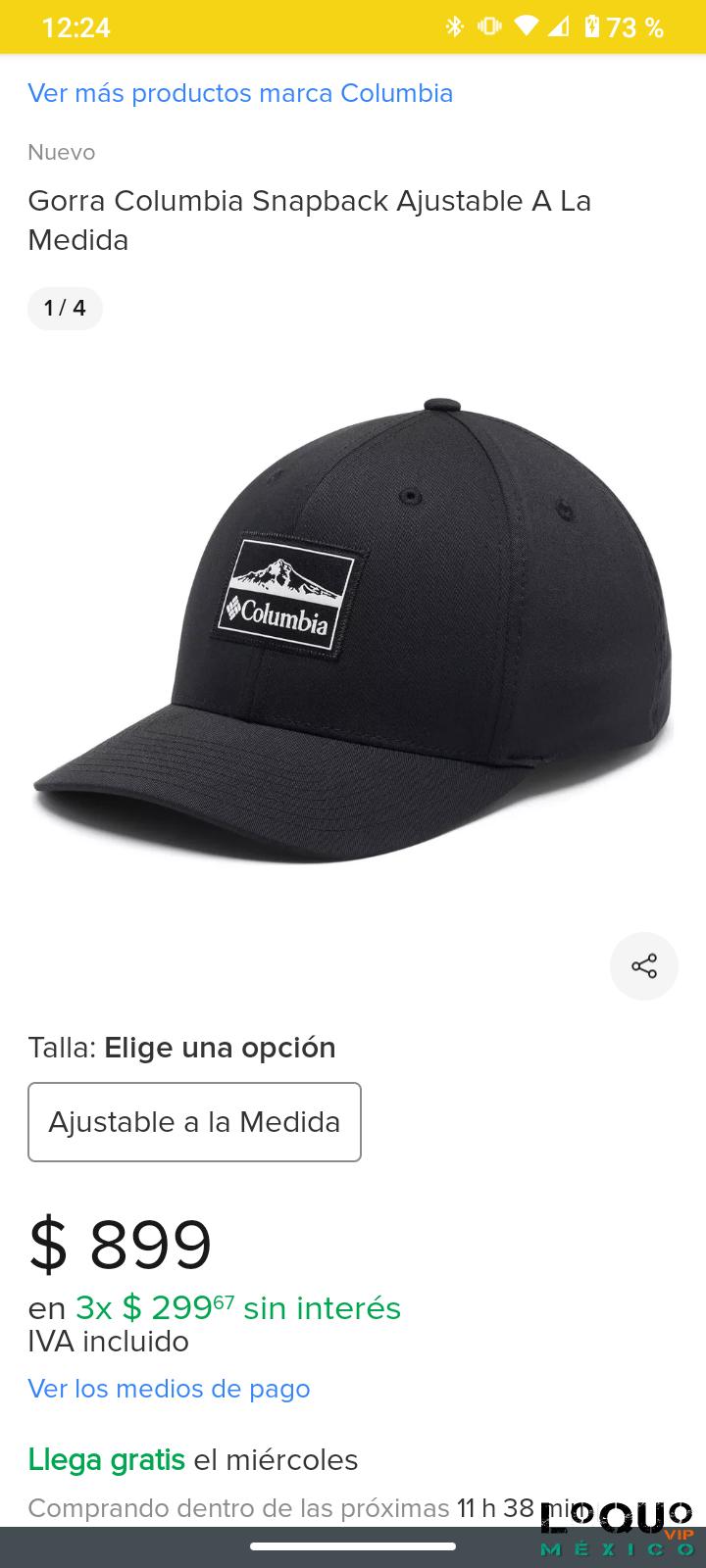Share this Columbia cap listing
The image size is (706, 1568).
coord(644,966)
